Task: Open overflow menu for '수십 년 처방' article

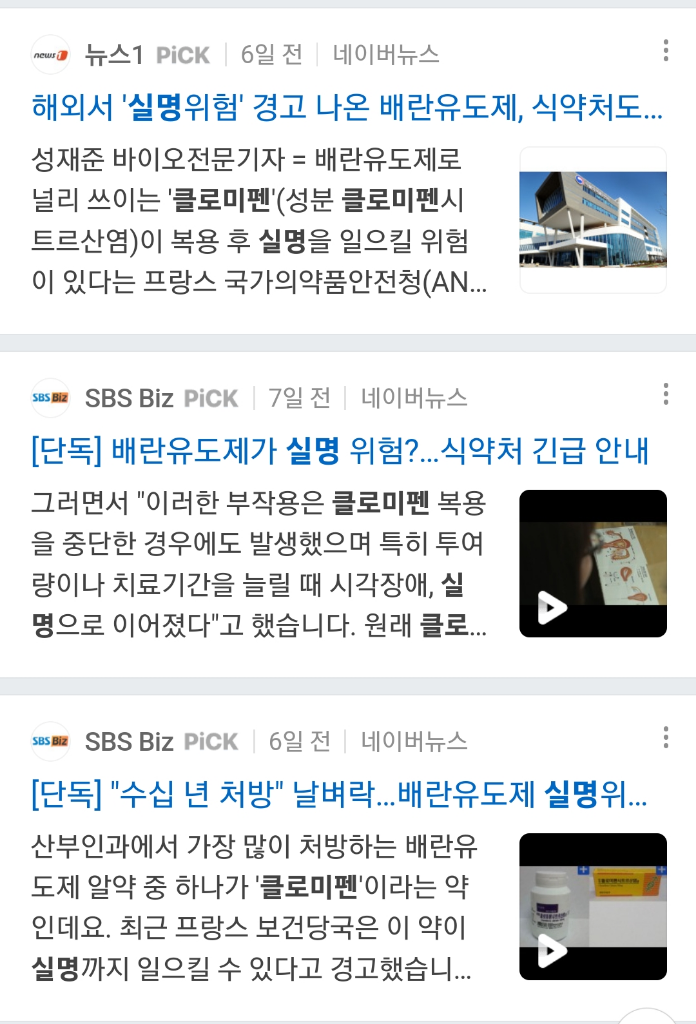Action: (x=666, y=738)
